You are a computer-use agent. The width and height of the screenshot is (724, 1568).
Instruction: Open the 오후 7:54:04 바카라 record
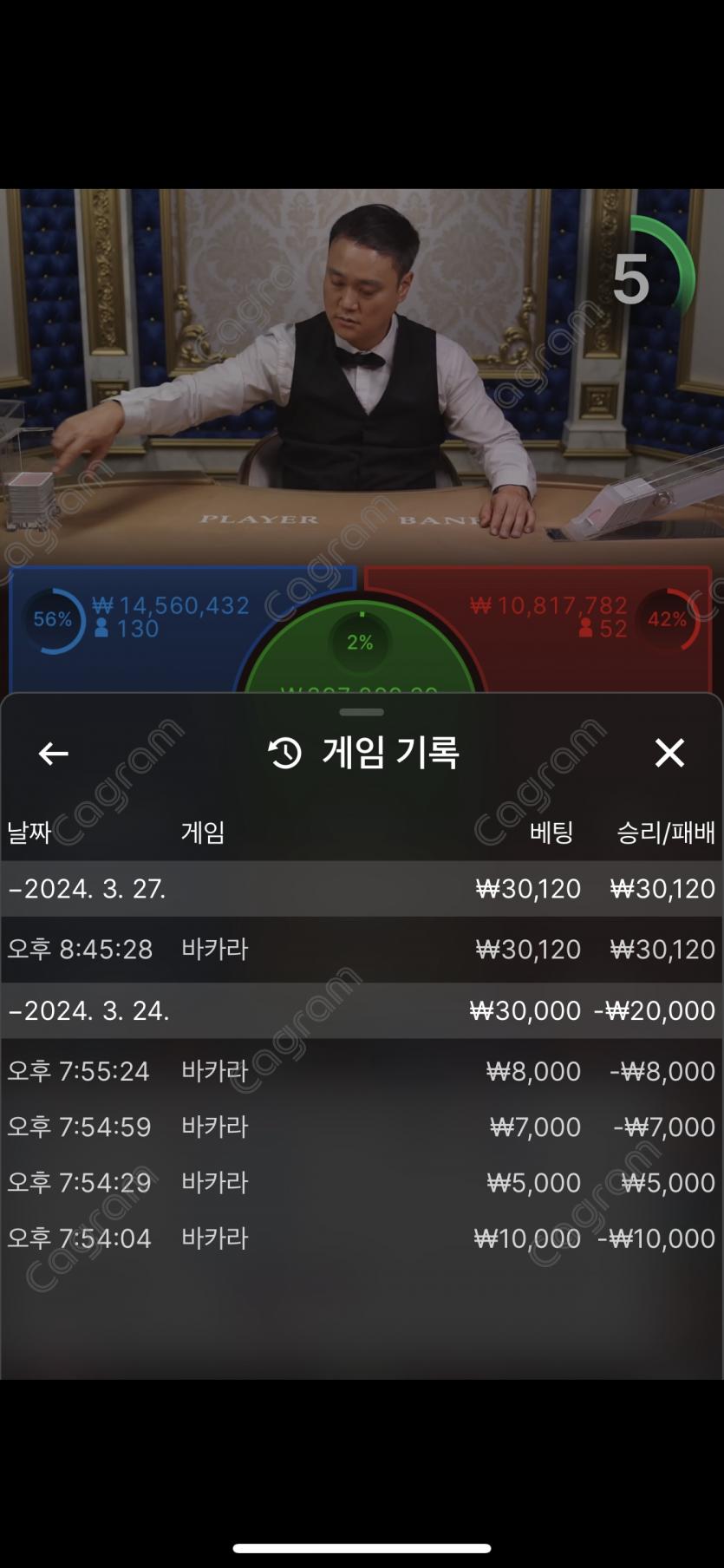[x=362, y=1238]
